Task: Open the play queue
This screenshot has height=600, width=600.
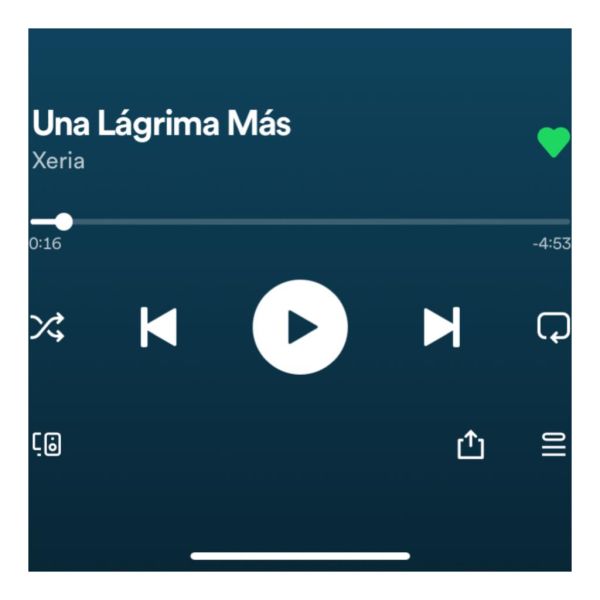Action: pyautogui.click(x=553, y=444)
